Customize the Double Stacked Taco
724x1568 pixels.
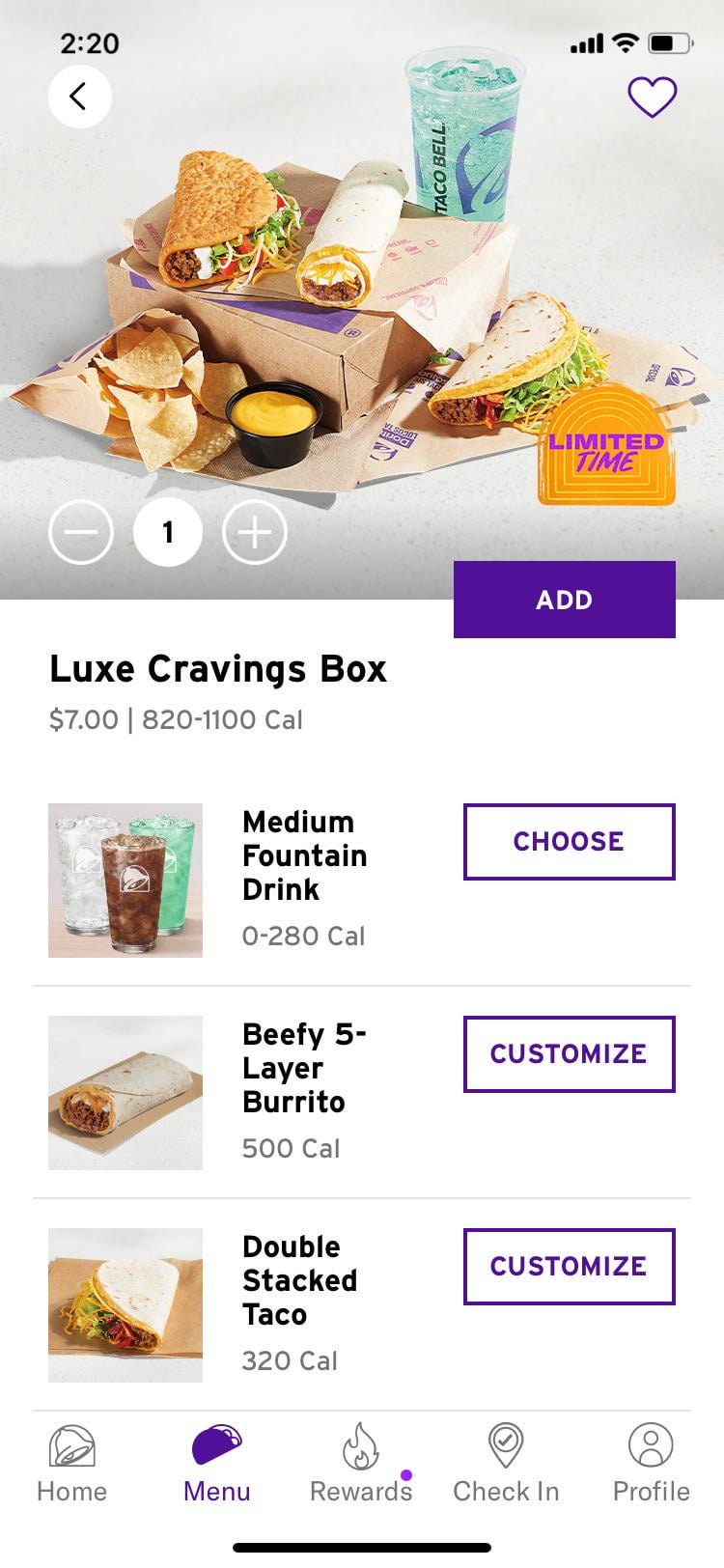pyautogui.click(x=569, y=1266)
